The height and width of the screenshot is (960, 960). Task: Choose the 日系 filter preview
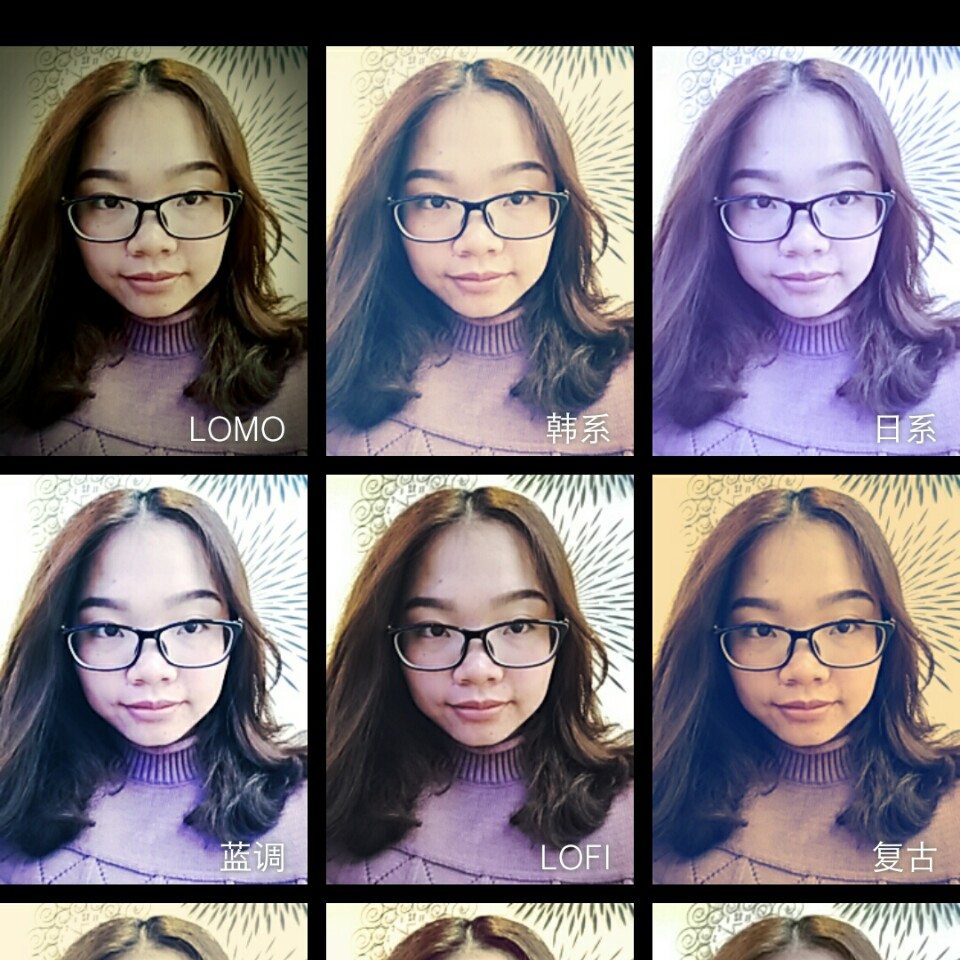point(806,250)
